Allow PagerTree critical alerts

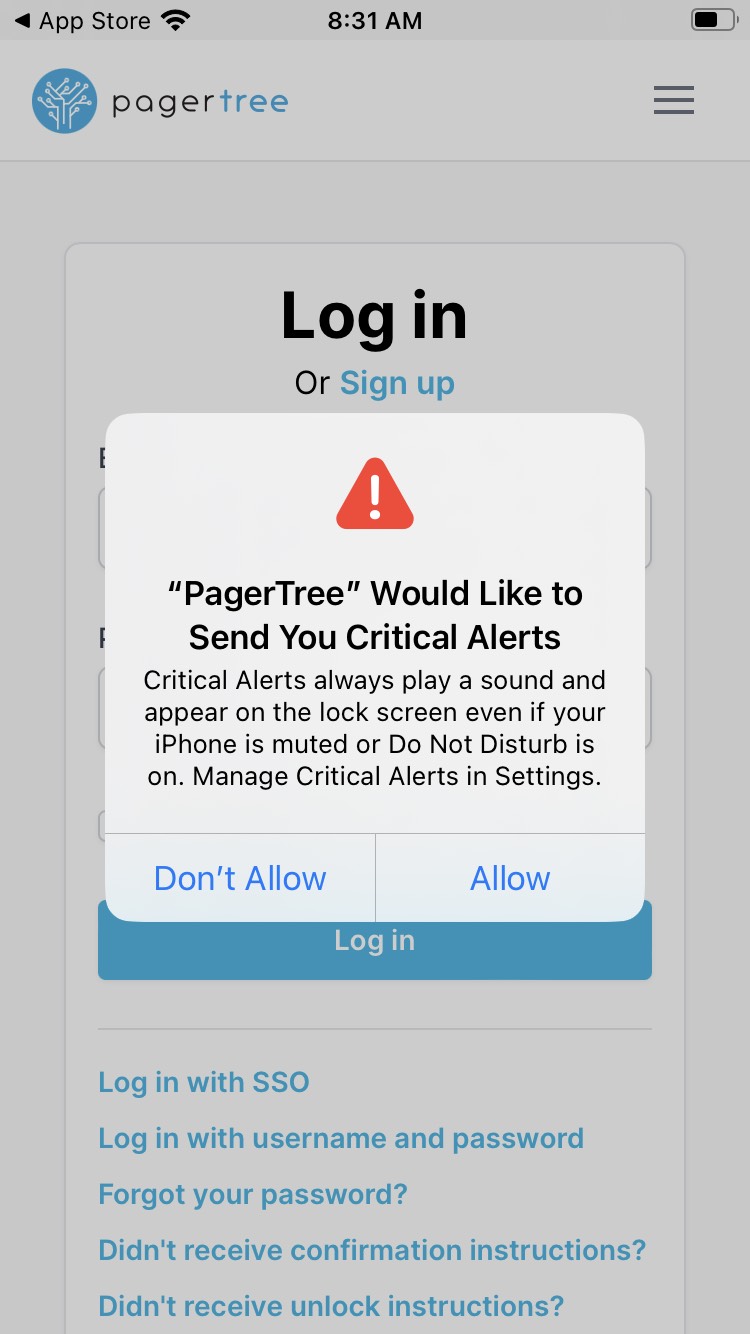(510, 878)
